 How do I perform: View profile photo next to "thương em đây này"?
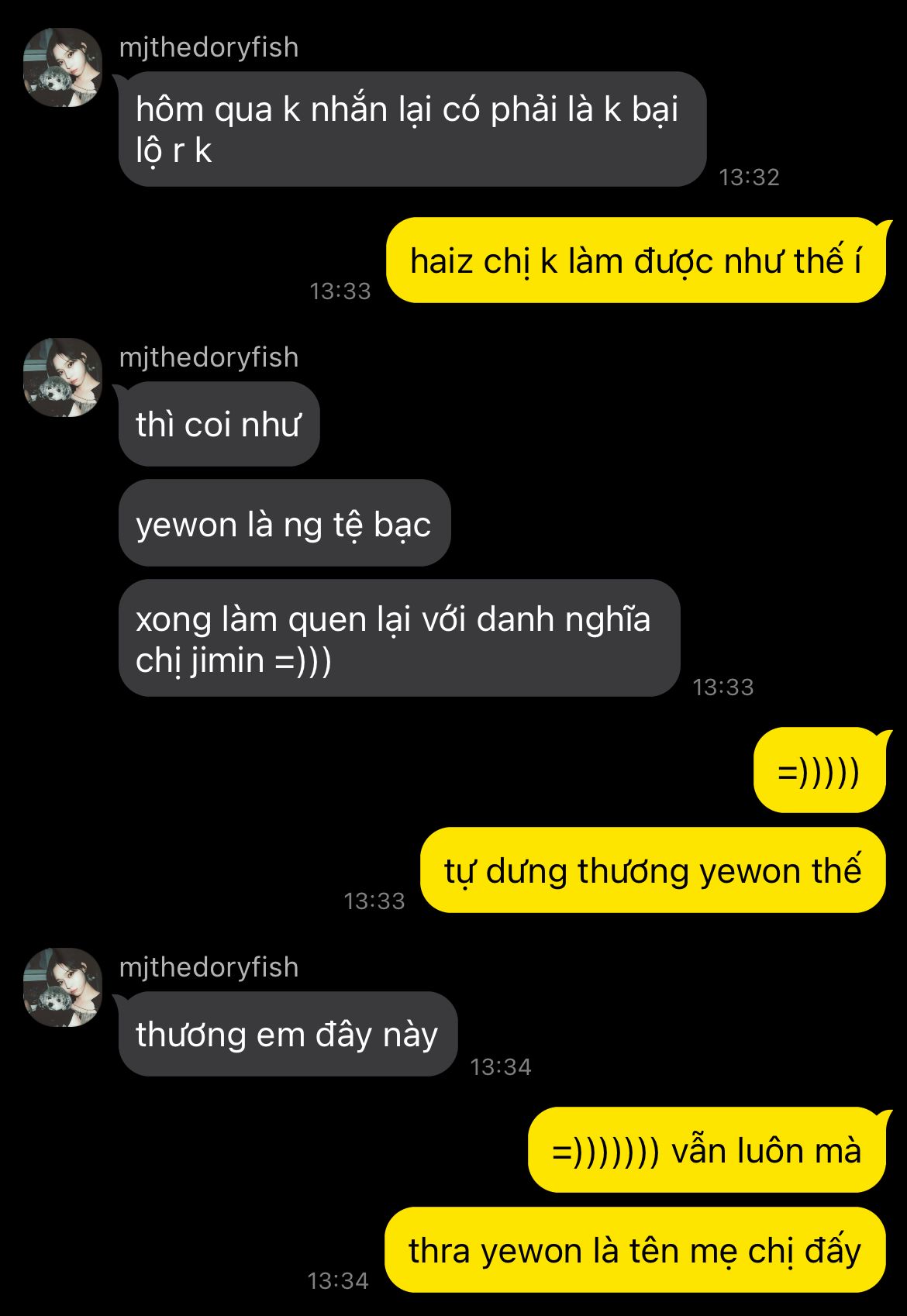pos(63,987)
